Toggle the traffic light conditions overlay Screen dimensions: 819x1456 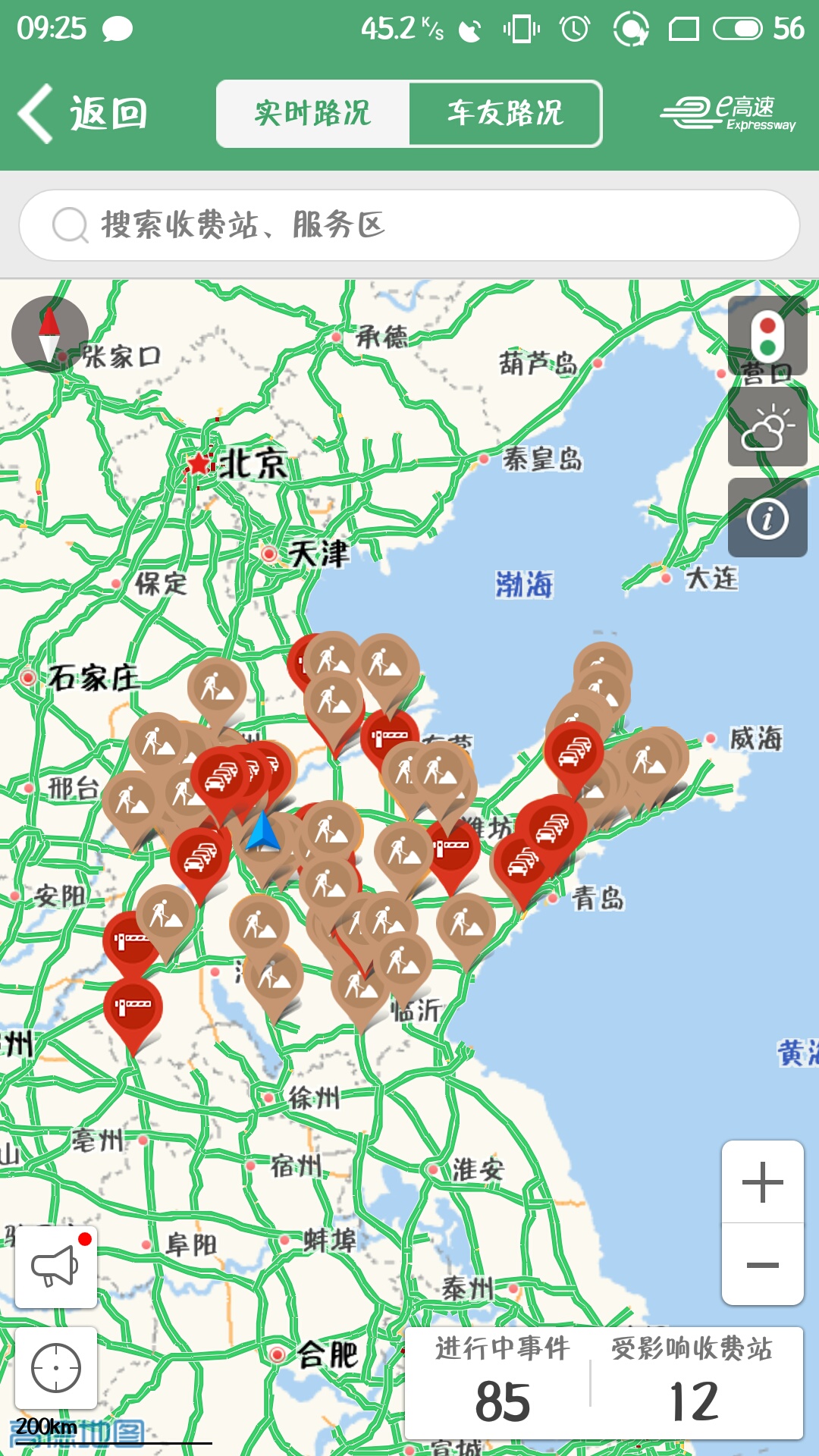(767, 337)
